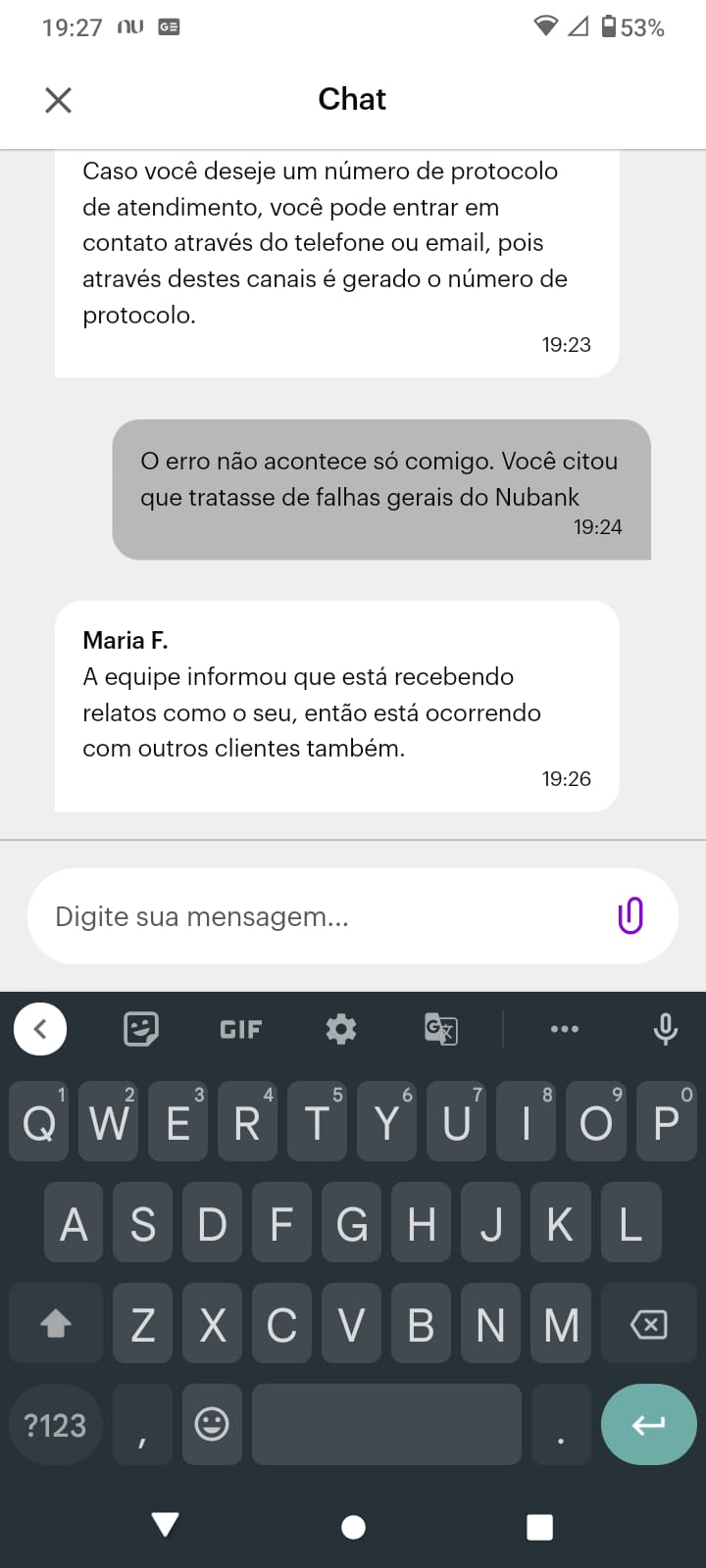706x1568 pixels.
Task: Tap the backspace key
Action: point(648,1324)
